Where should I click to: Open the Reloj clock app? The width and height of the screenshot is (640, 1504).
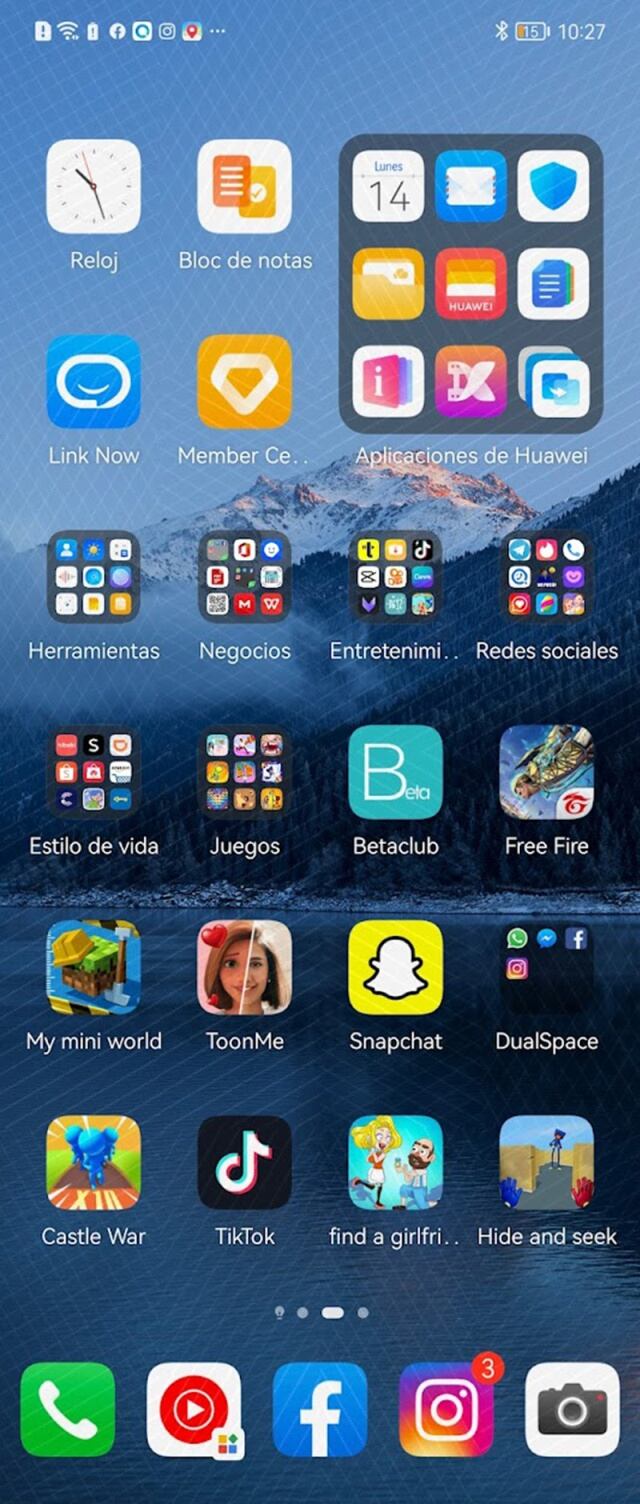(x=94, y=187)
